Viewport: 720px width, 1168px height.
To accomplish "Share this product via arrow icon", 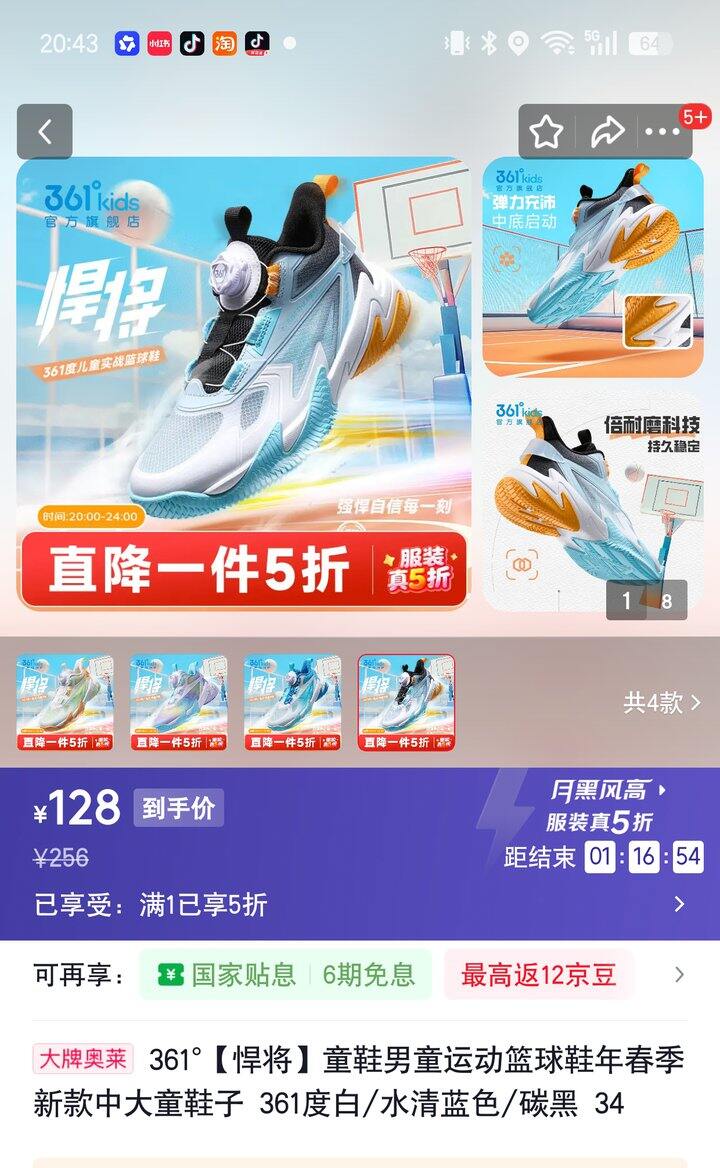I will coord(608,133).
